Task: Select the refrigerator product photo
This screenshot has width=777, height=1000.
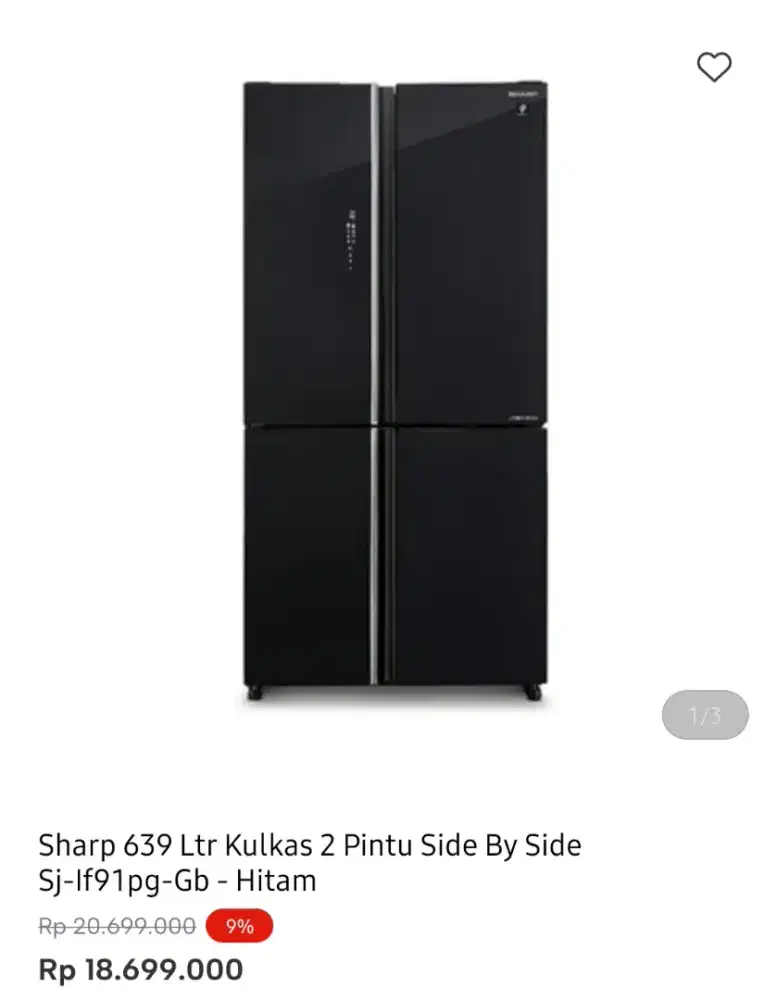Action: click(390, 390)
